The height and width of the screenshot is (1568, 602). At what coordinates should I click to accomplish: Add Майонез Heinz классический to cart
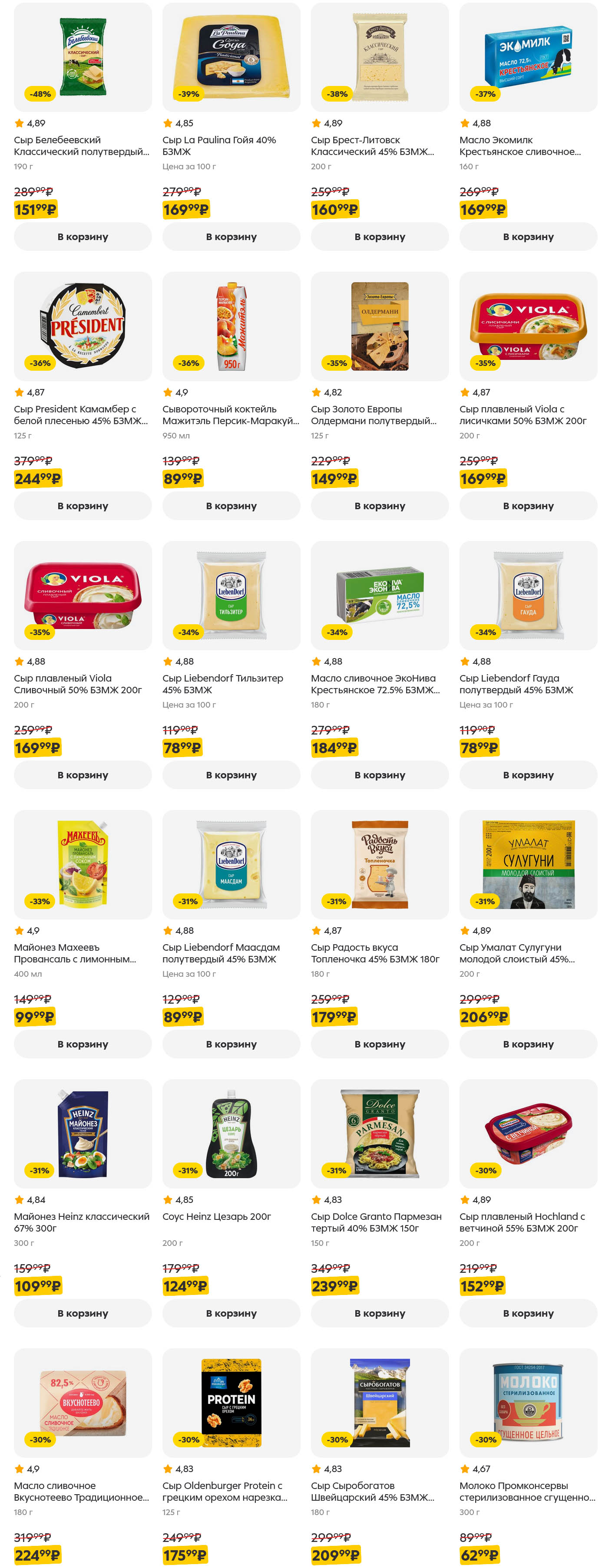(83, 1313)
